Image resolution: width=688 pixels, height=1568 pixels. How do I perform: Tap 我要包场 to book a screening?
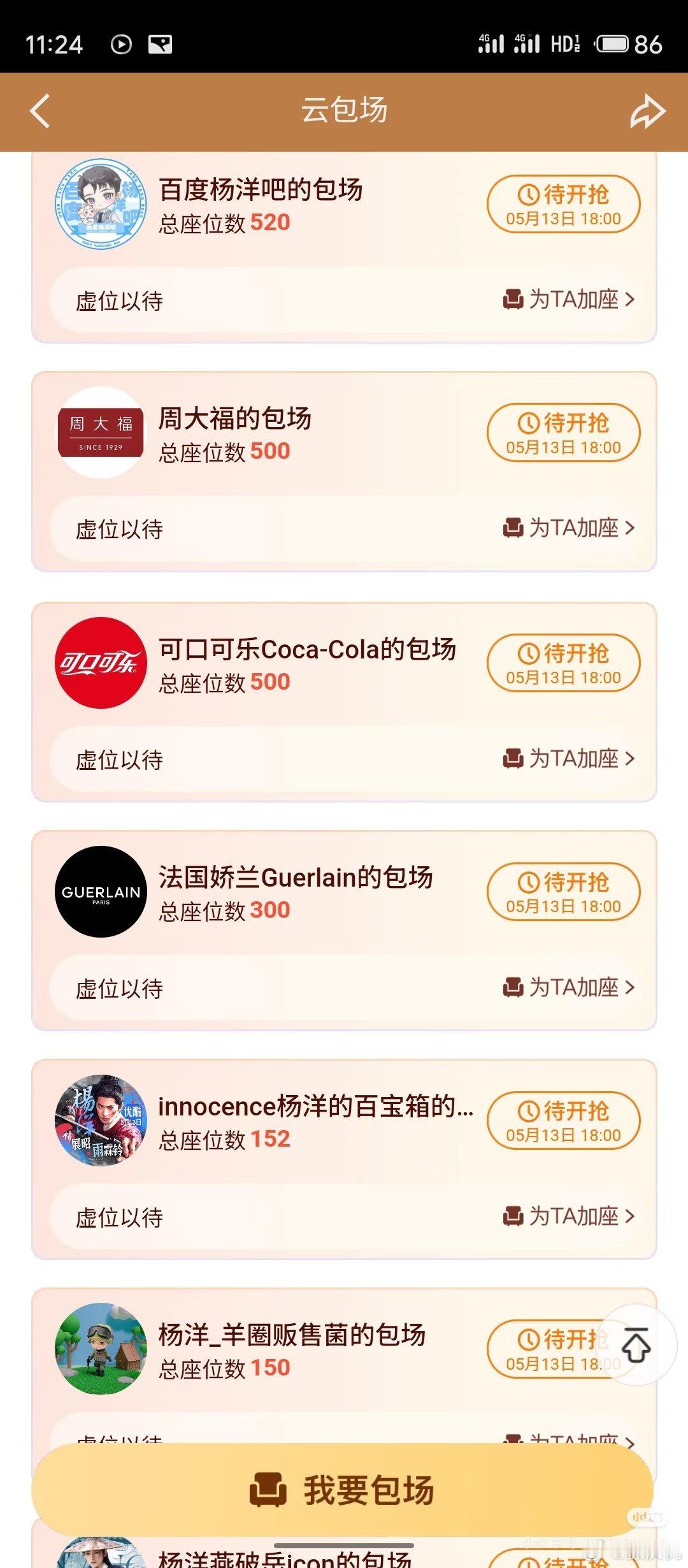343,1490
